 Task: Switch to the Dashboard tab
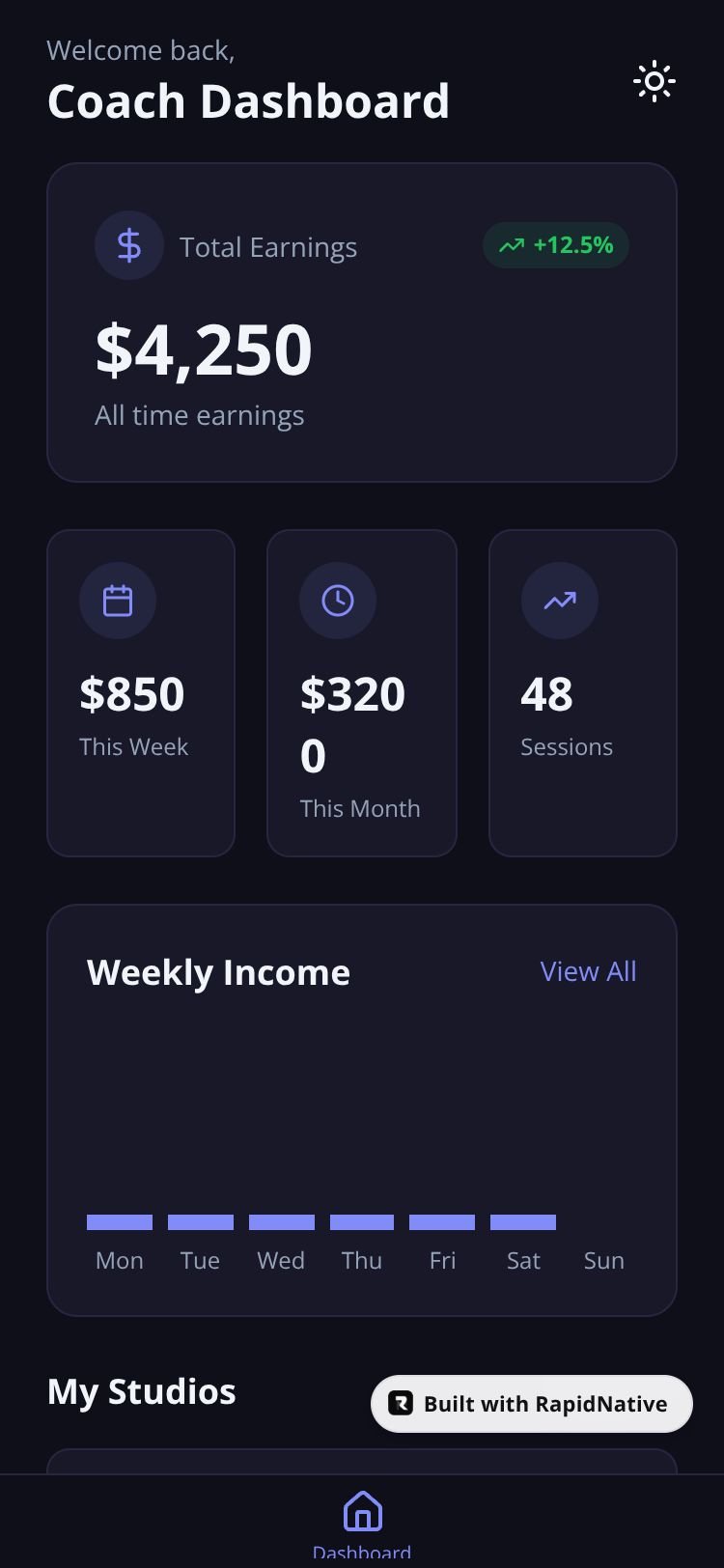362,1522
